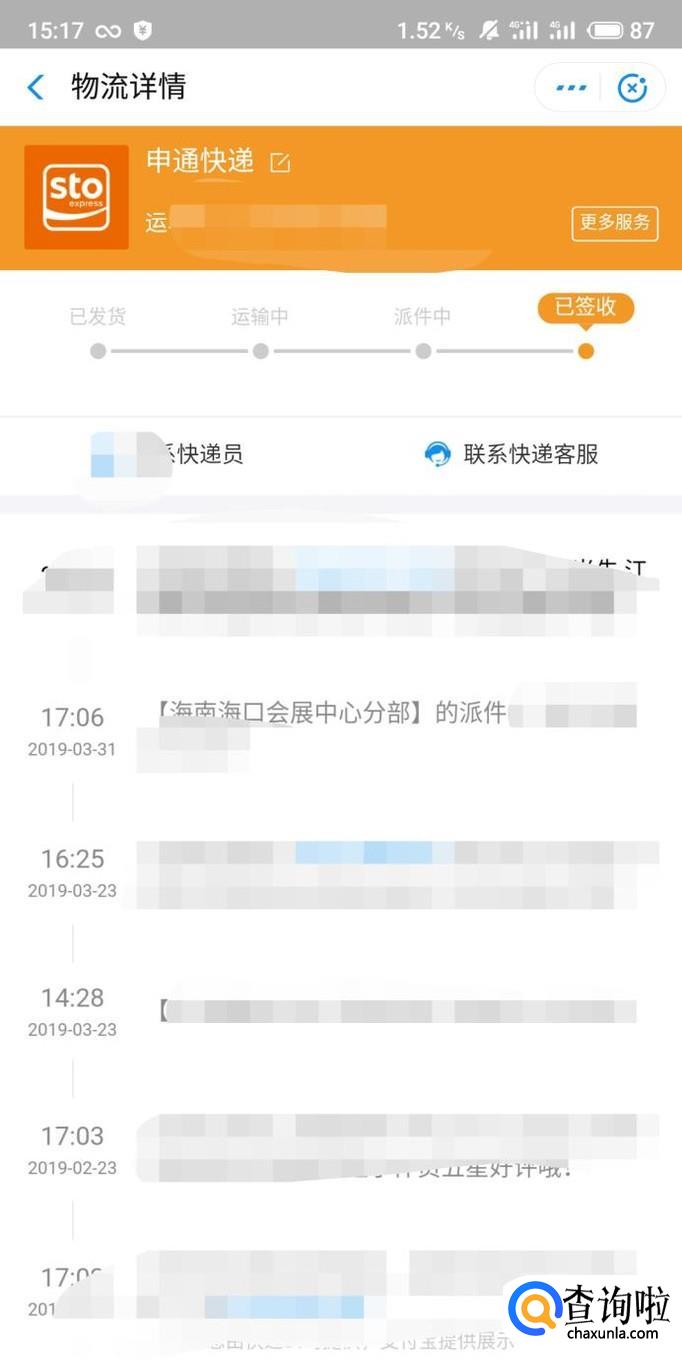Go back from 物流详情
Screen dimensions: 682x1364
point(36,87)
